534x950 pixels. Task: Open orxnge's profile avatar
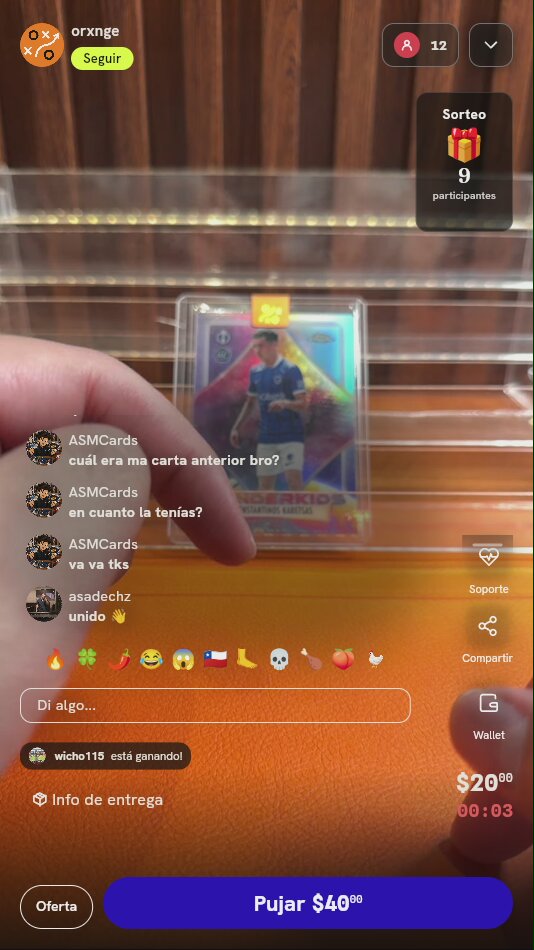(42, 45)
